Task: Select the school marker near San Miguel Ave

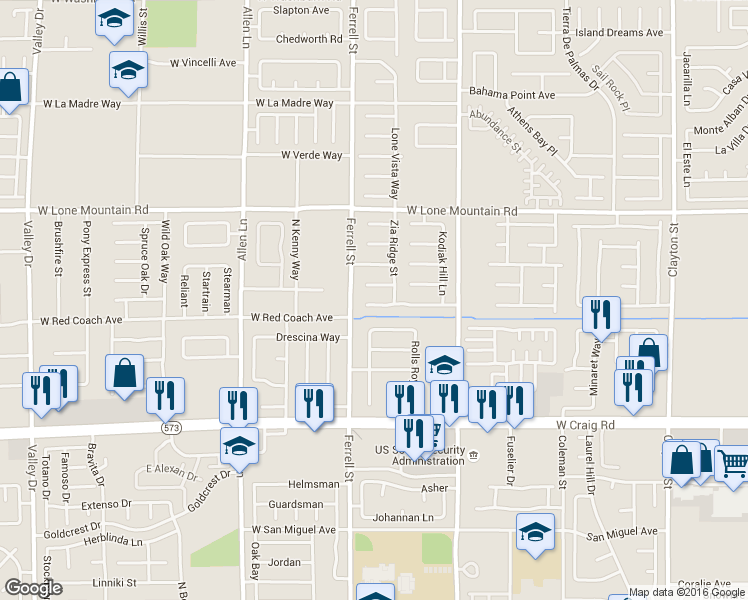Action: pyautogui.click(x=536, y=532)
